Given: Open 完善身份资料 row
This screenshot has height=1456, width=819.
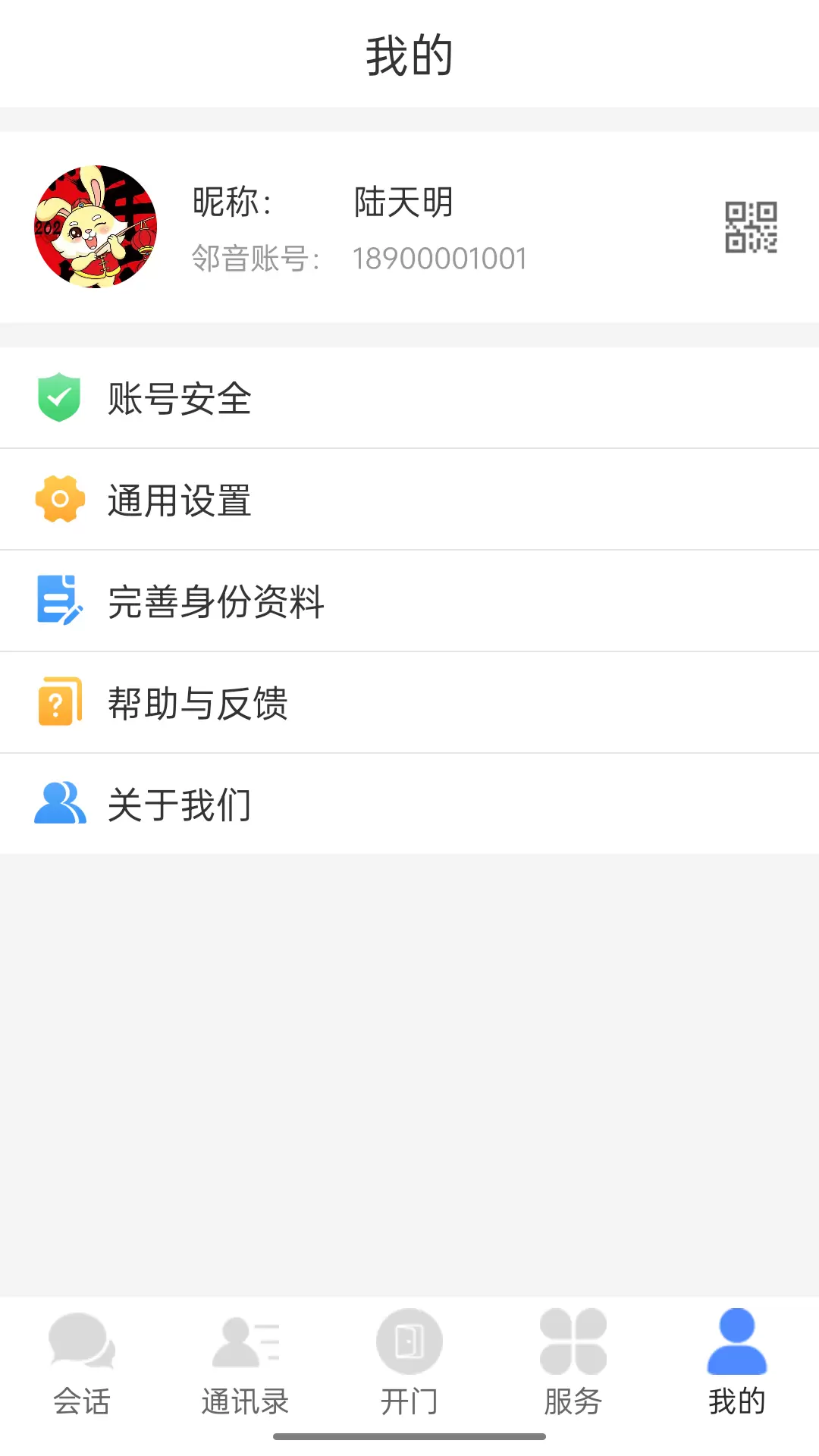Looking at the screenshot, I should (409, 601).
